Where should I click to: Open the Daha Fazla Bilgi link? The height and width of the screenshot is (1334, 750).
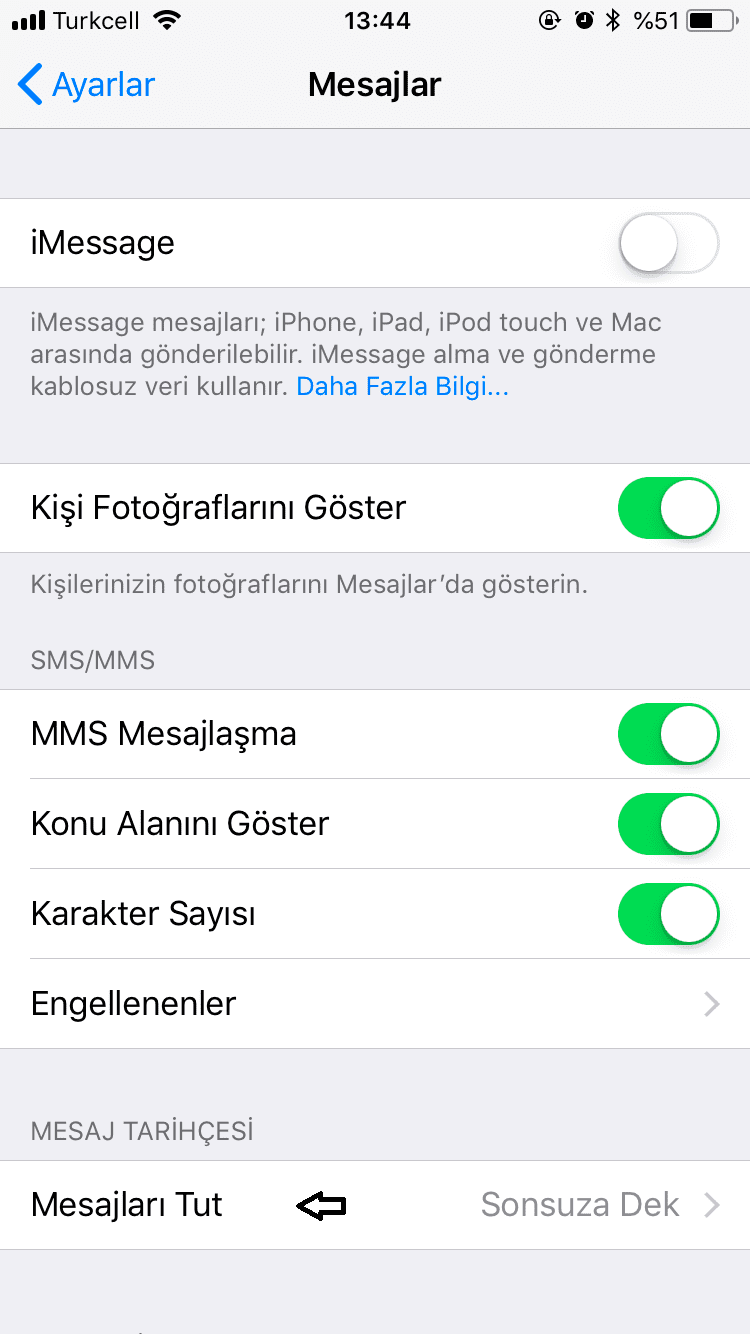click(403, 387)
